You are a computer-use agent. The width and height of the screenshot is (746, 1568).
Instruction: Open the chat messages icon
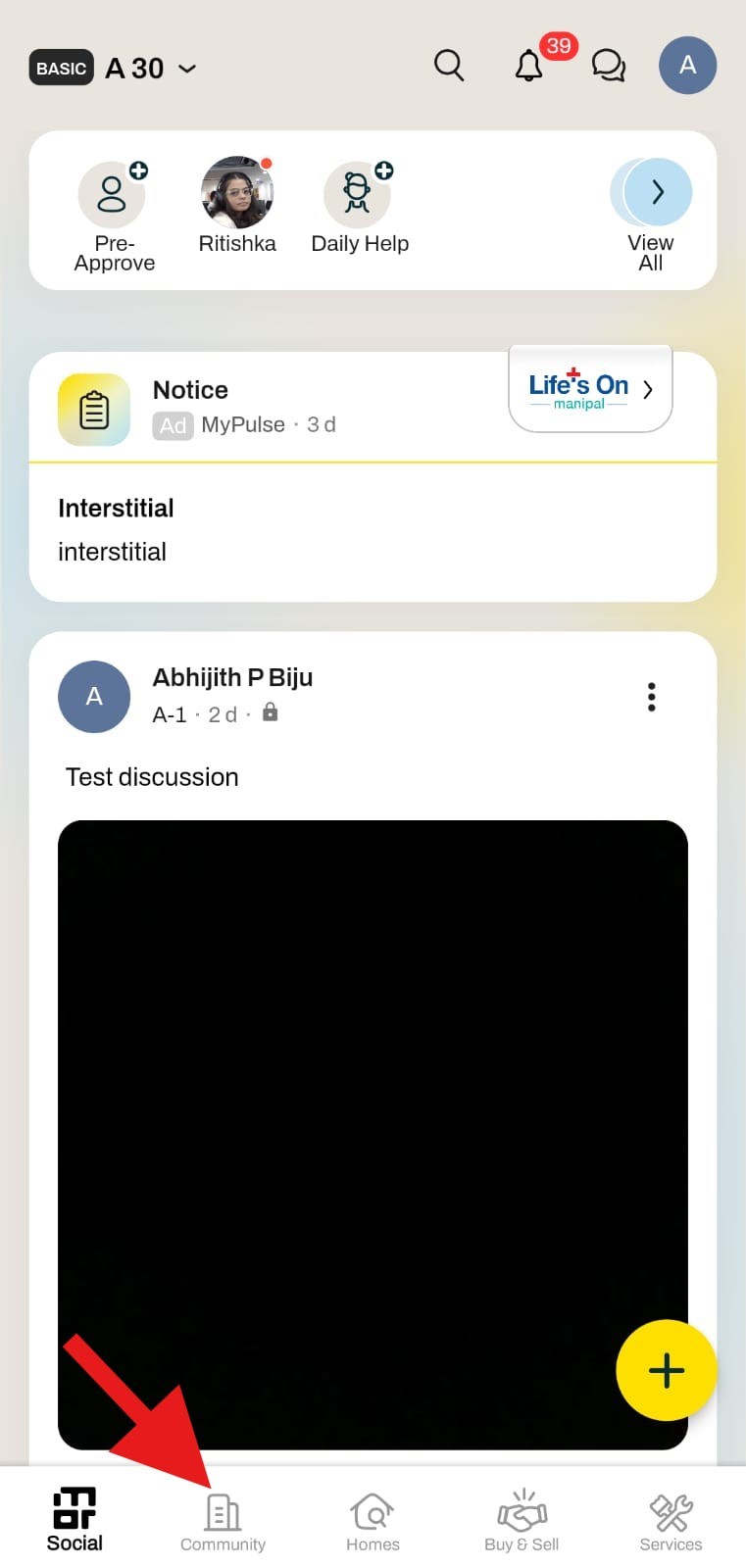(x=609, y=66)
